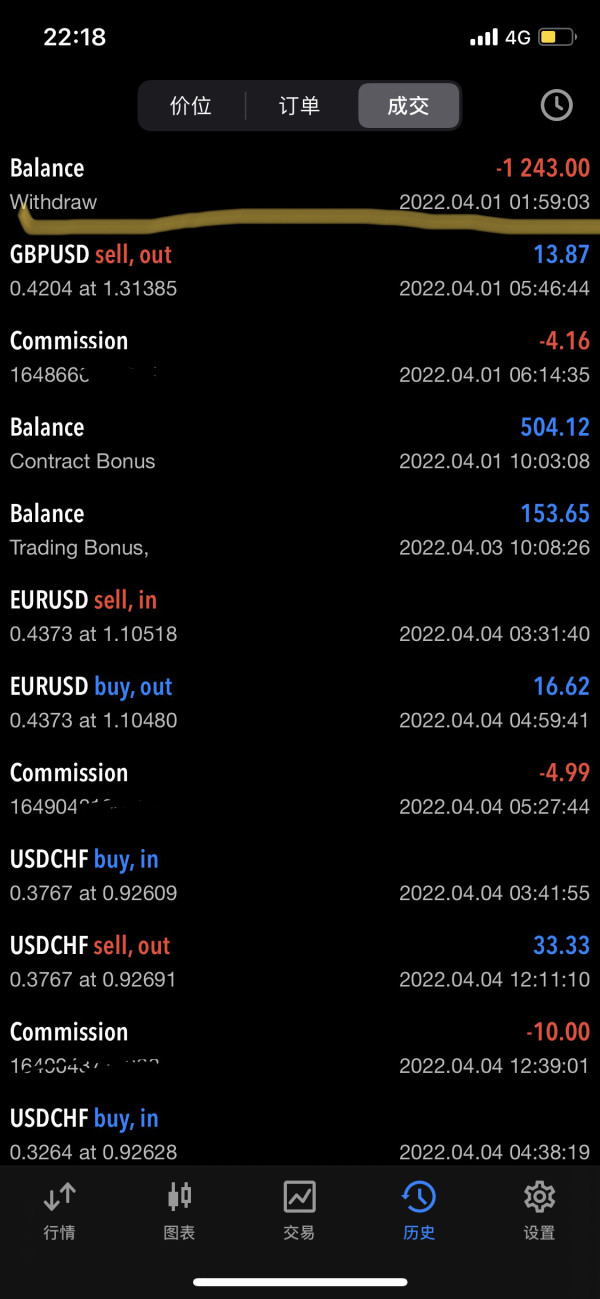Open the EURUSD buy, out deal
Image resolution: width=600 pixels, height=1299 pixels.
click(x=300, y=703)
